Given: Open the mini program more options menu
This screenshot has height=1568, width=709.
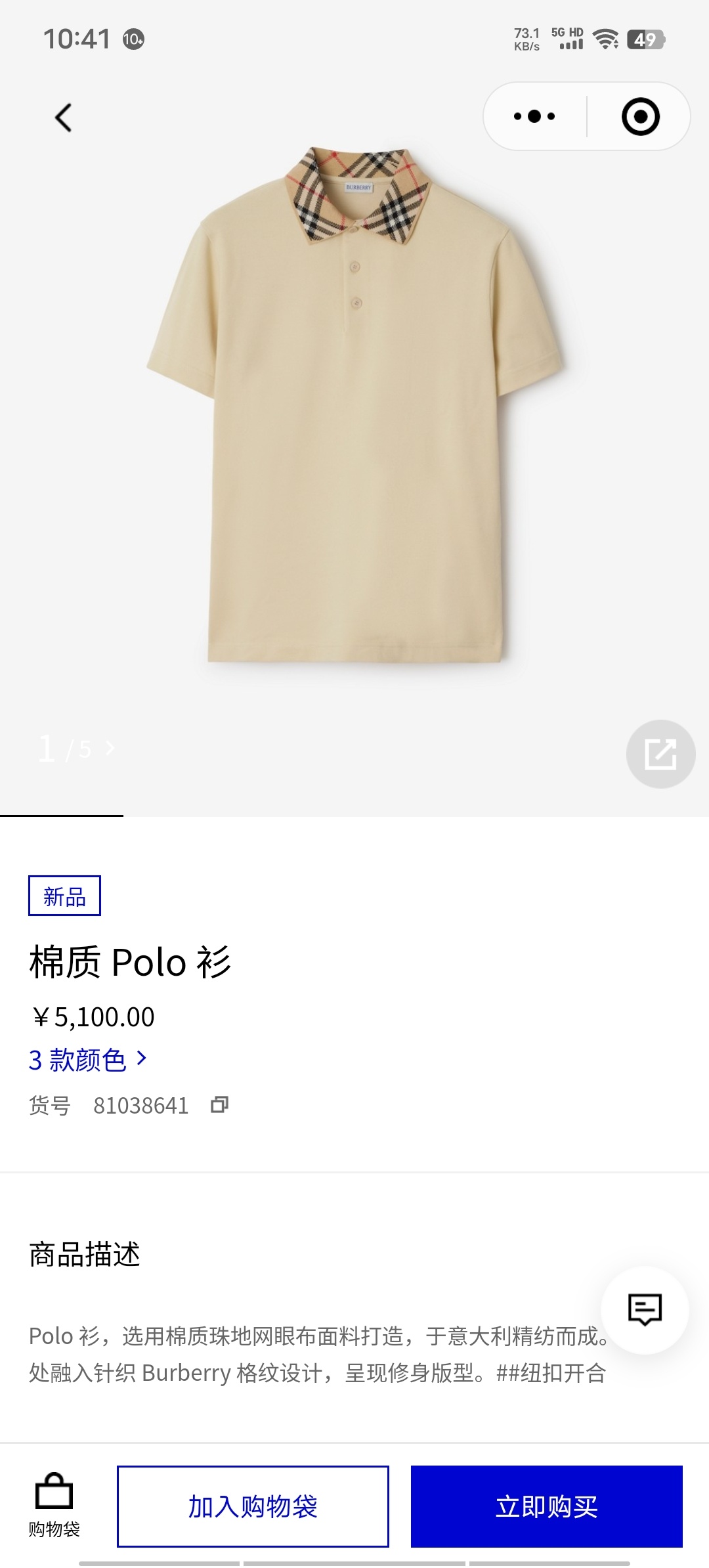Looking at the screenshot, I should pyautogui.click(x=534, y=117).
